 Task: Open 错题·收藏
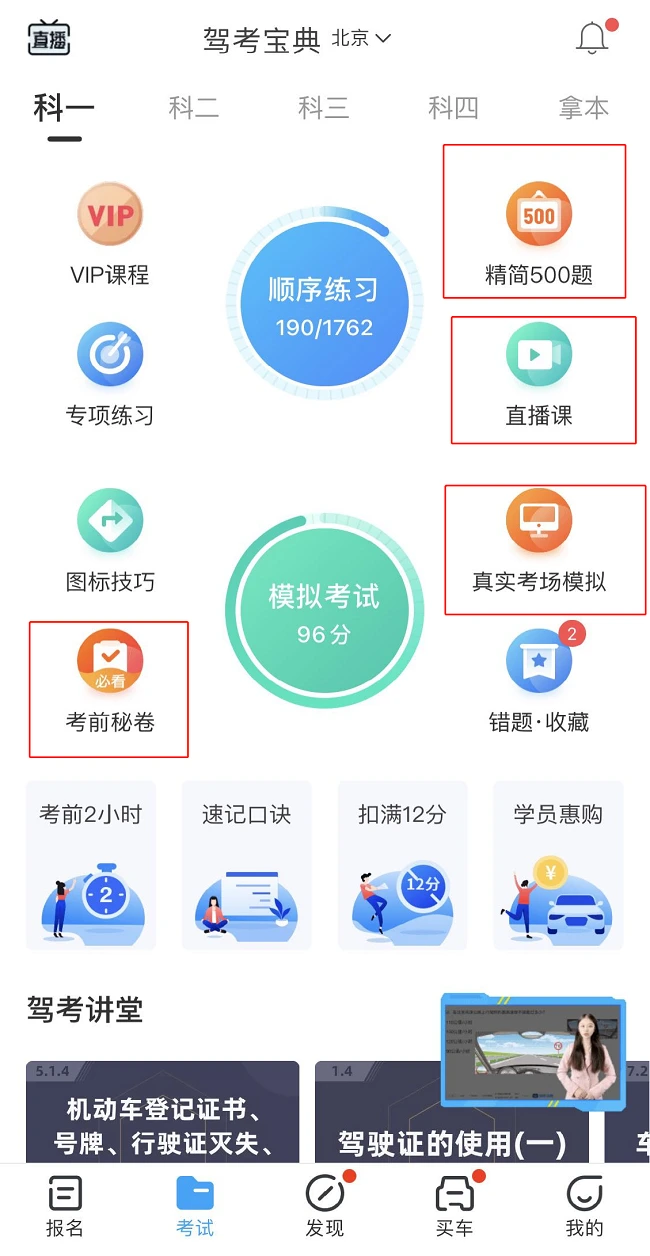click(538, 682)
